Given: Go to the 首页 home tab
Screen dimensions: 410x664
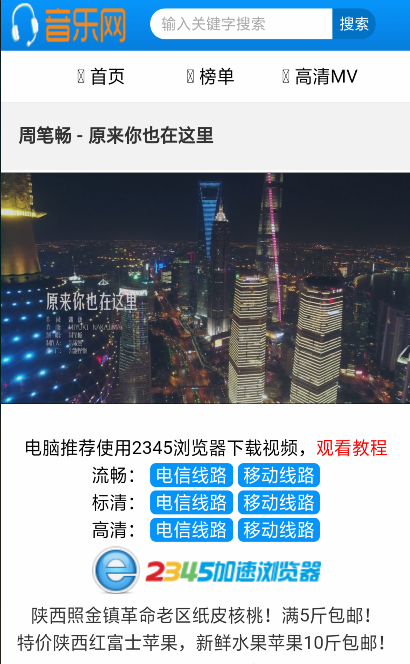Looking at the screenshot, I should point(101,77).
